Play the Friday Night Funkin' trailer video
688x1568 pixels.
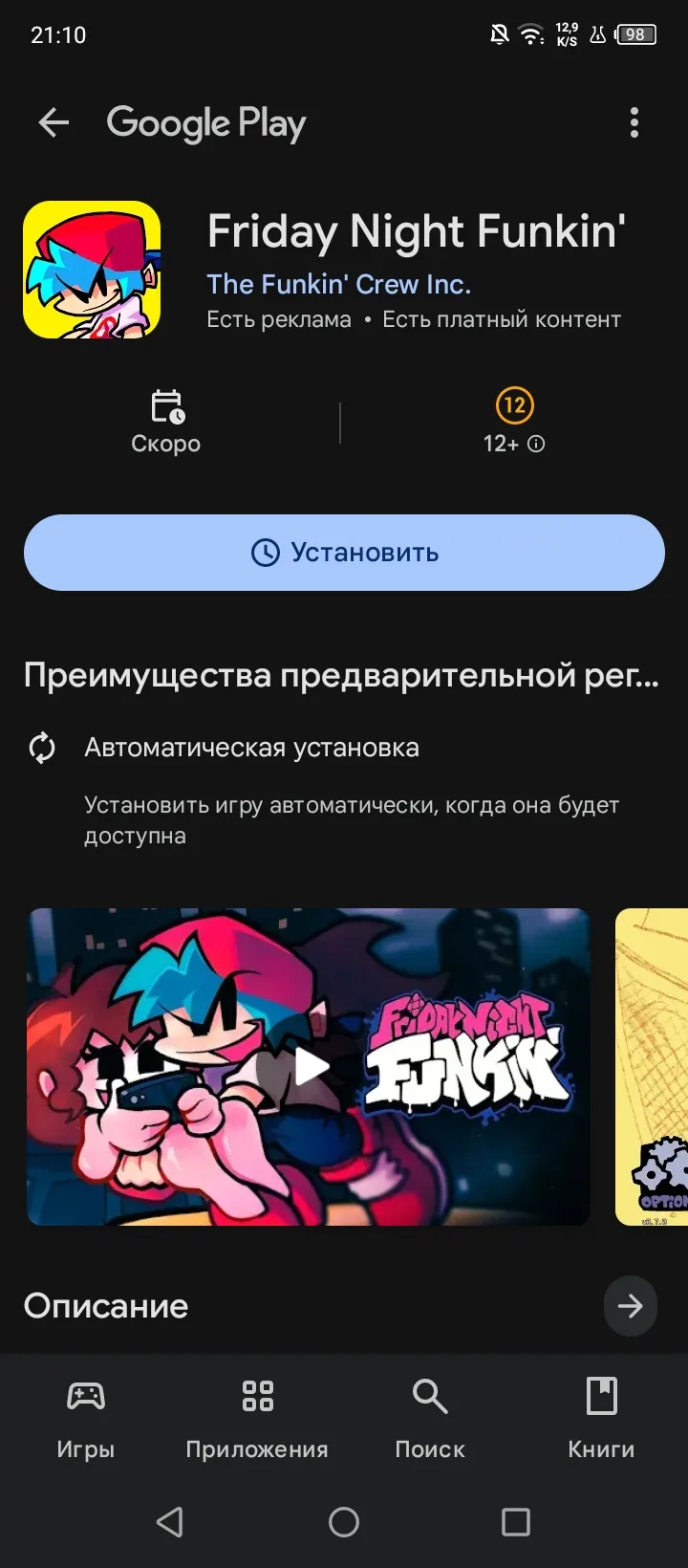click(x=309, y=1067)
